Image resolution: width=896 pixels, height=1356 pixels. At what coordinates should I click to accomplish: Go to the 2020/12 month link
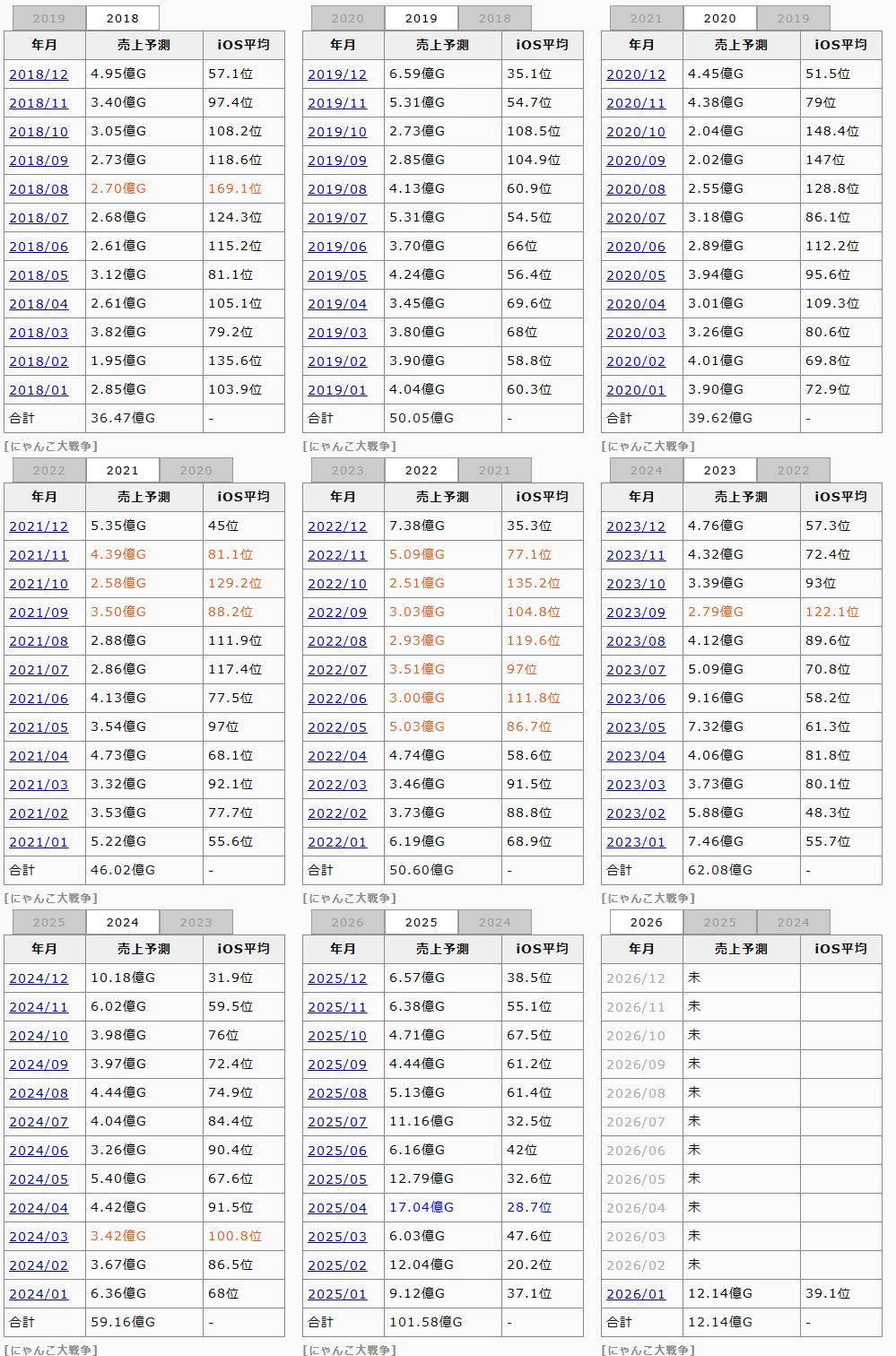point(636,74)
